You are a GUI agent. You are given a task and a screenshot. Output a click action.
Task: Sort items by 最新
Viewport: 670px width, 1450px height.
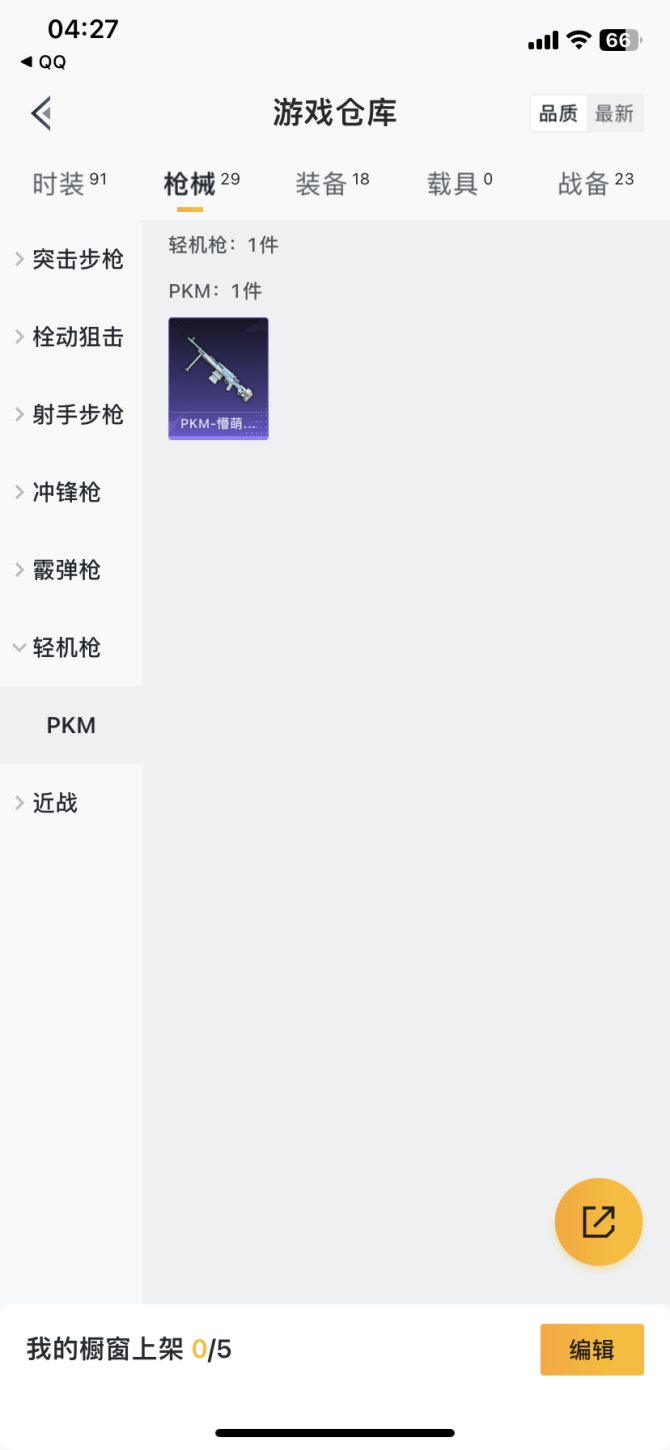(x=614, y=114)
